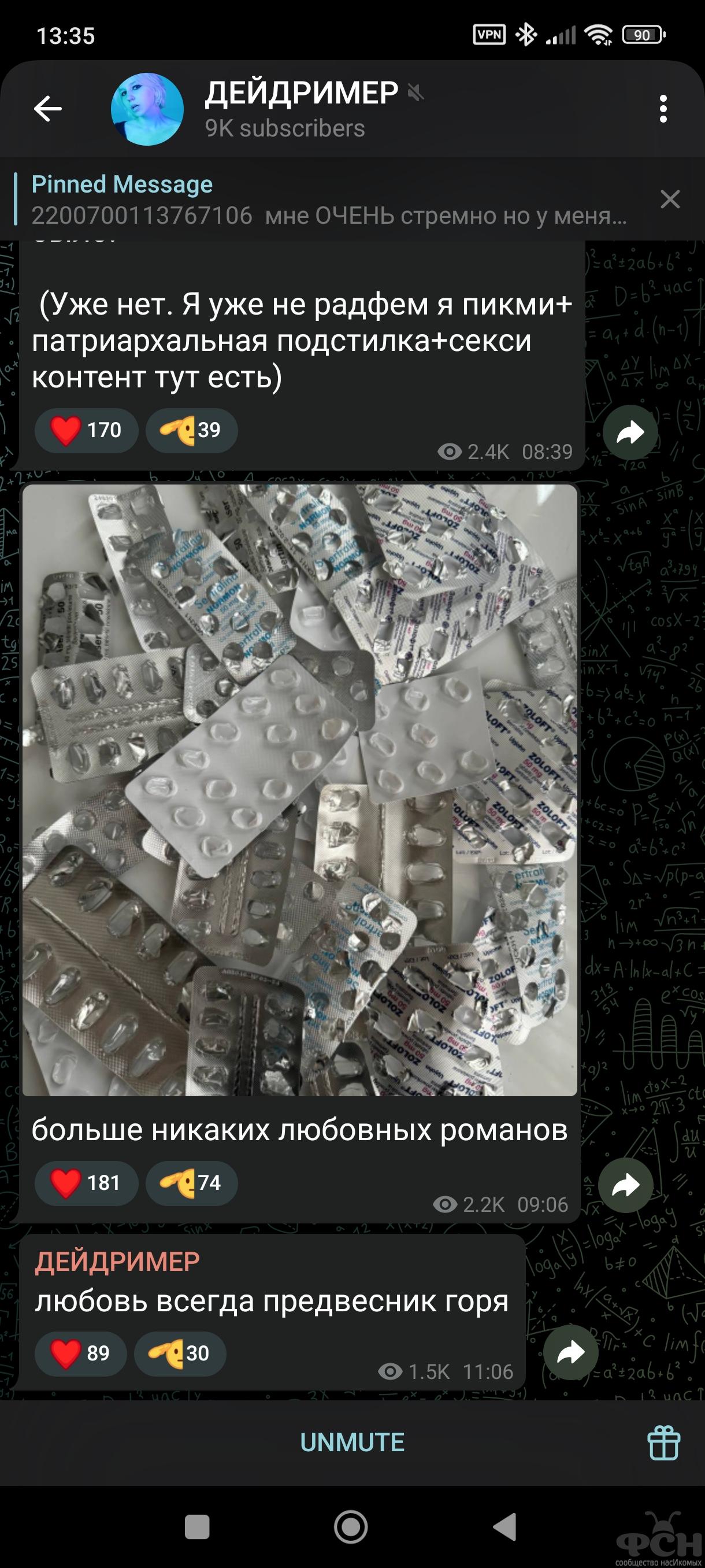Open the gift icon

pos(663,1443)
